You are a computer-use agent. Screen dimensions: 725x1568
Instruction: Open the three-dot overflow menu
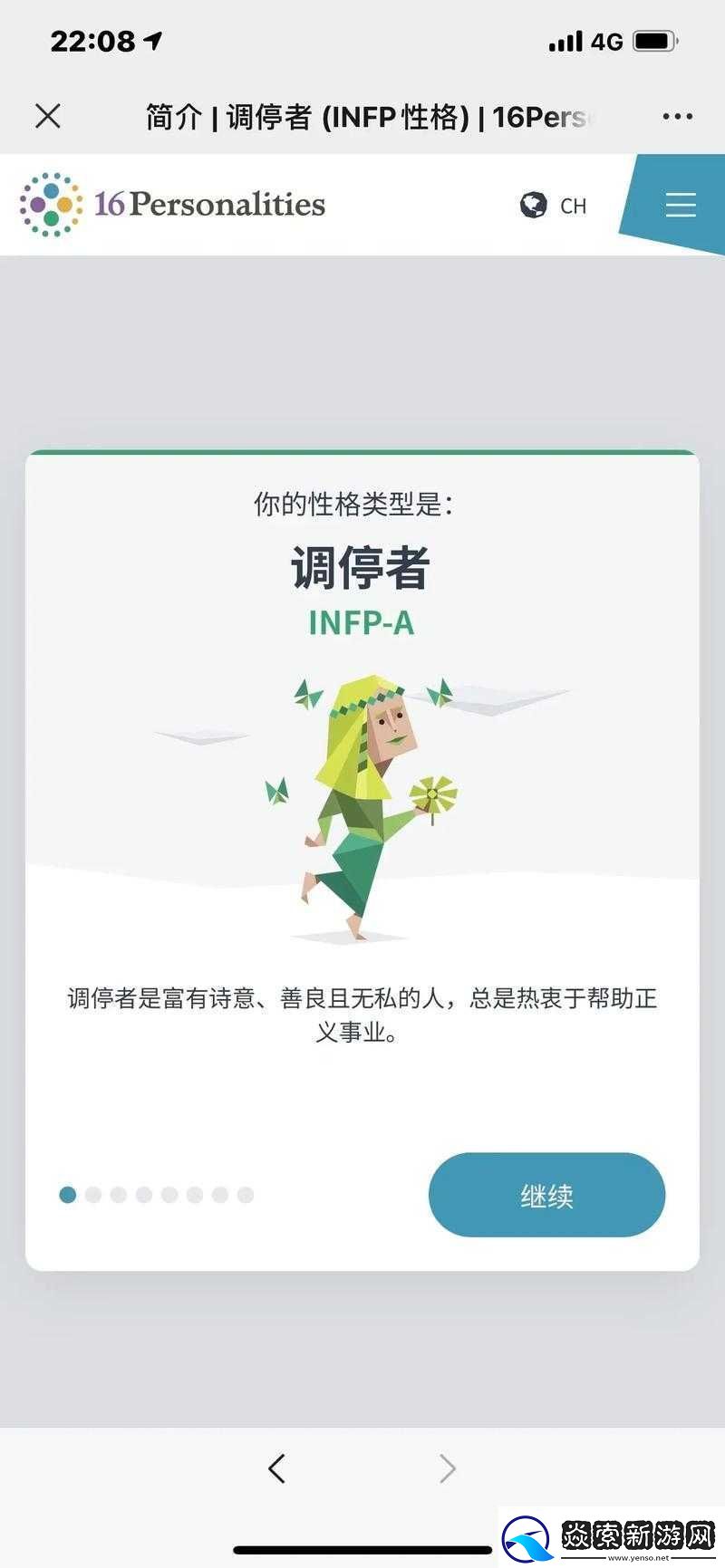click(x=677, y=116)
